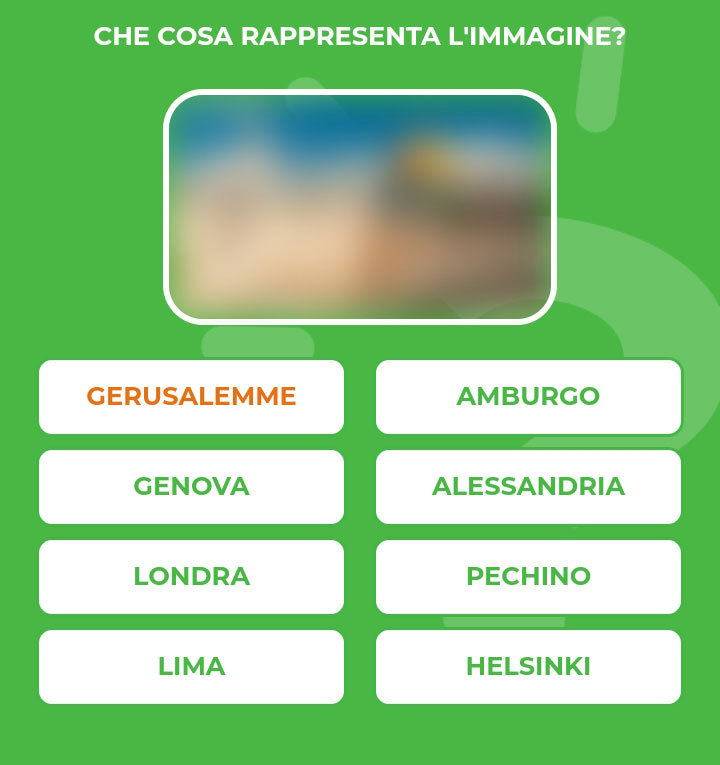Answer with ALESSANDRIA
Image resolution: width=720 pixels, height=765 pixels.
pos(528,487)
